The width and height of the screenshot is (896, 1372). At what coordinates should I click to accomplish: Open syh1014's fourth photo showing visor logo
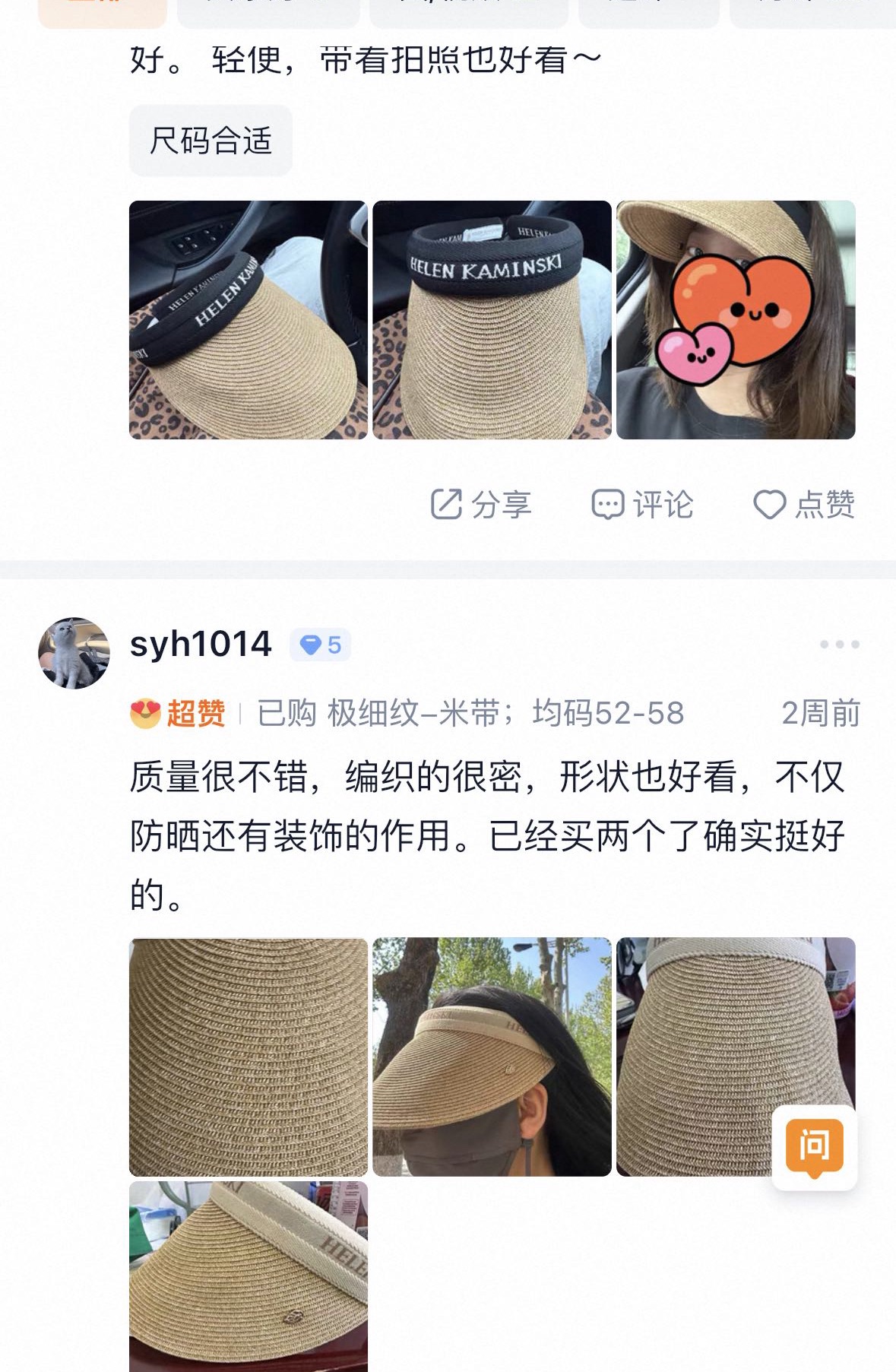pos(249,1277)
